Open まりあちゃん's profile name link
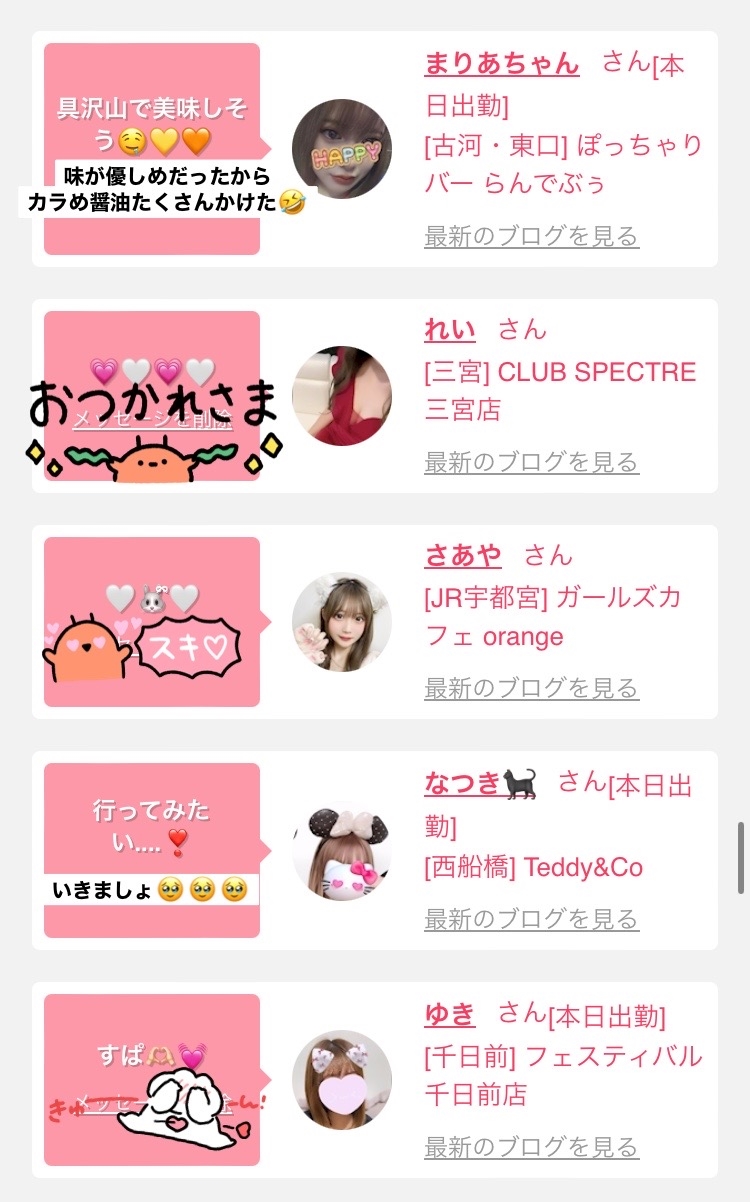The image size is (750, 1202). tap(502, 63)
